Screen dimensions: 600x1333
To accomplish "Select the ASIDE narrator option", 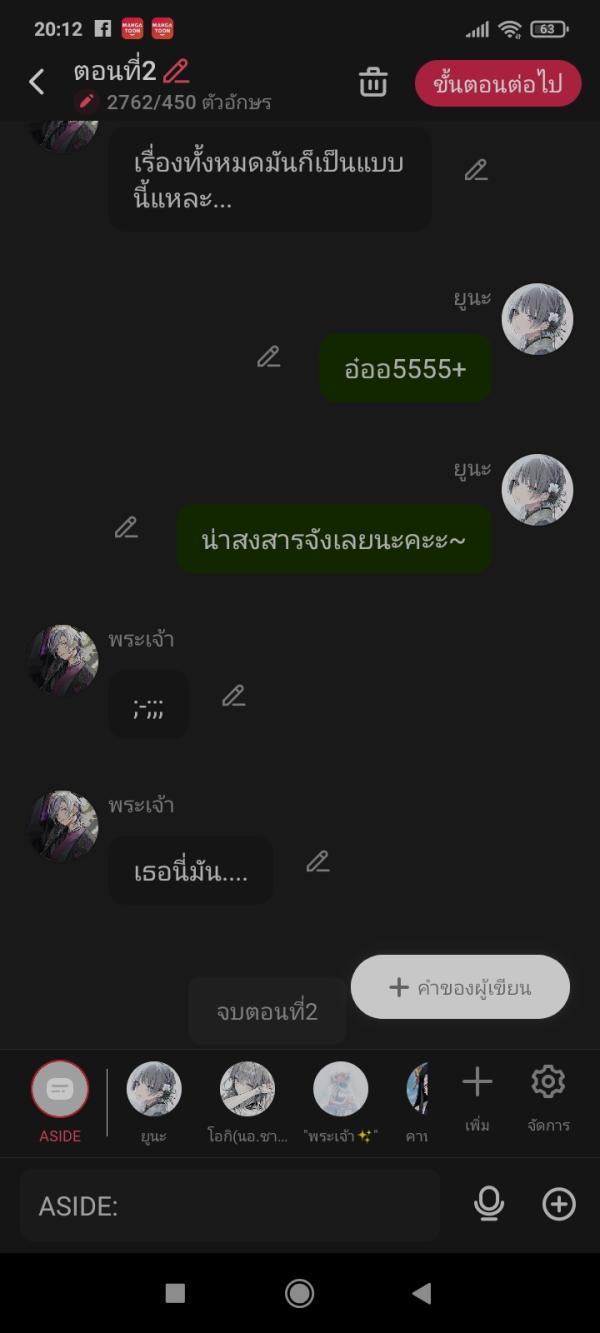I will [x=60, y=1090].
